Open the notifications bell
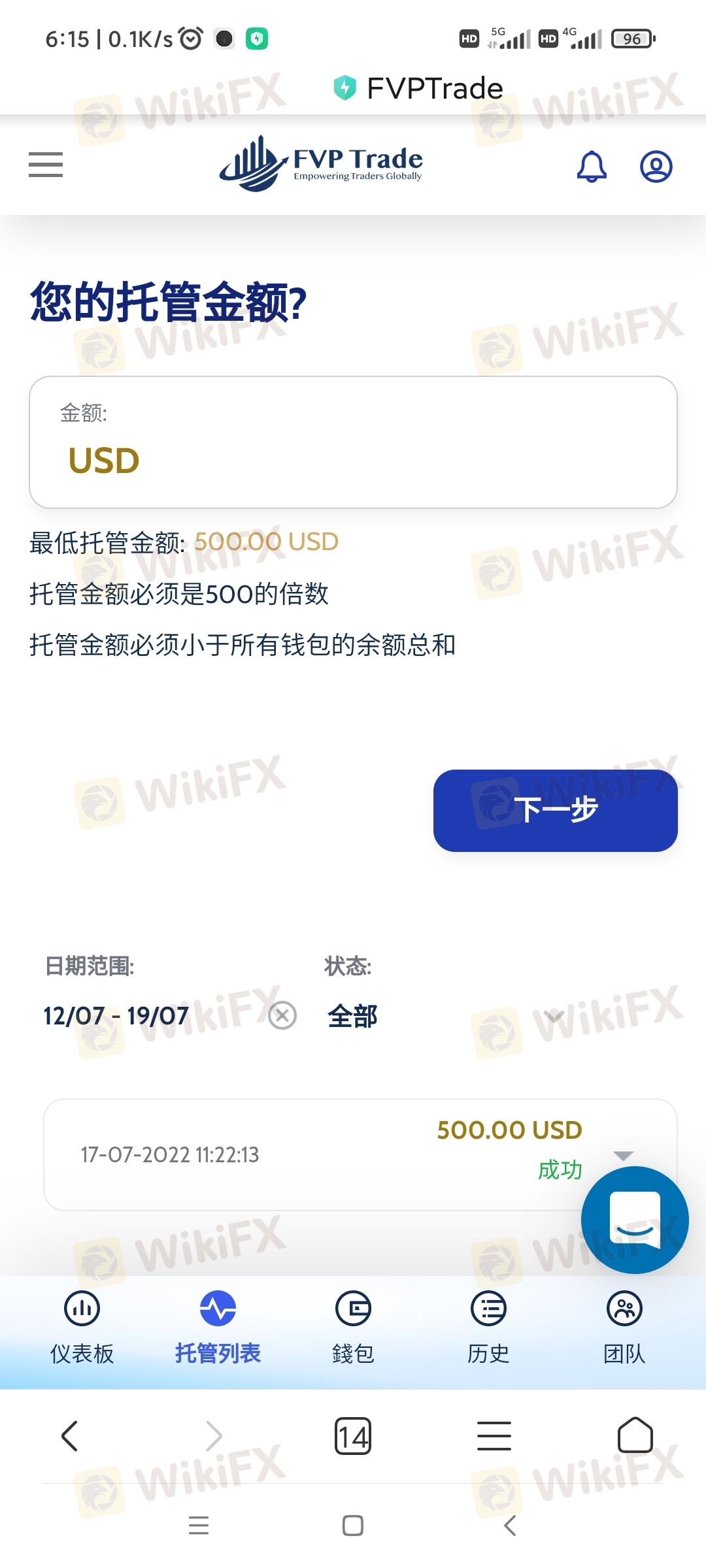This screenshot has height=1568, width=706. (592, 166)
